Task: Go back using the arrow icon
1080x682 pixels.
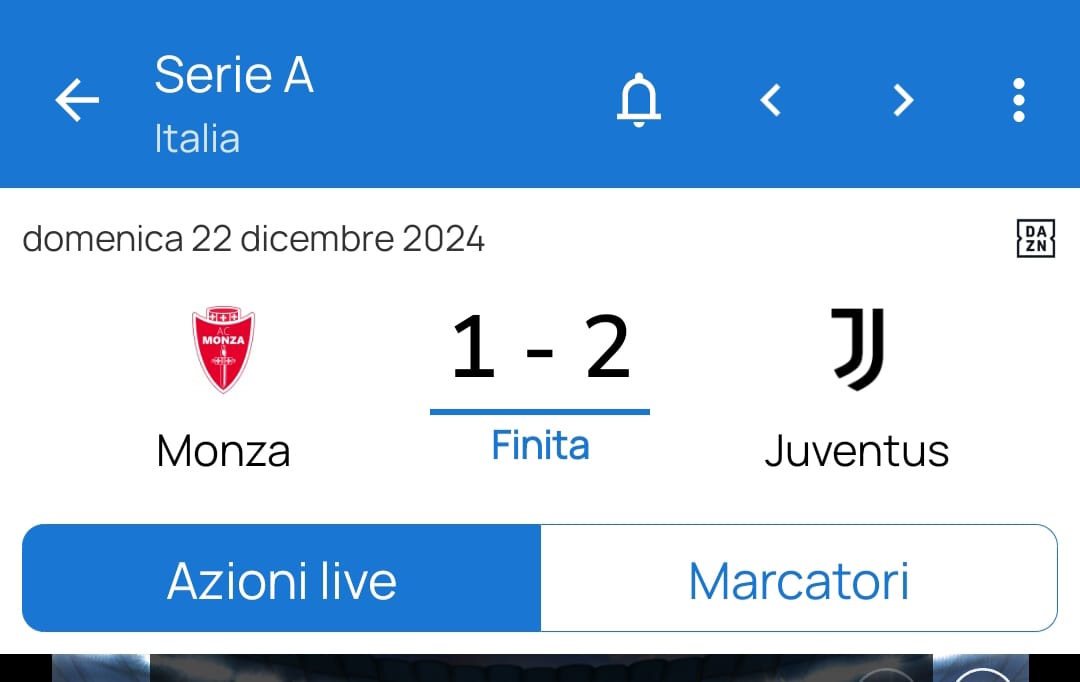Action: tap(77, 100)
